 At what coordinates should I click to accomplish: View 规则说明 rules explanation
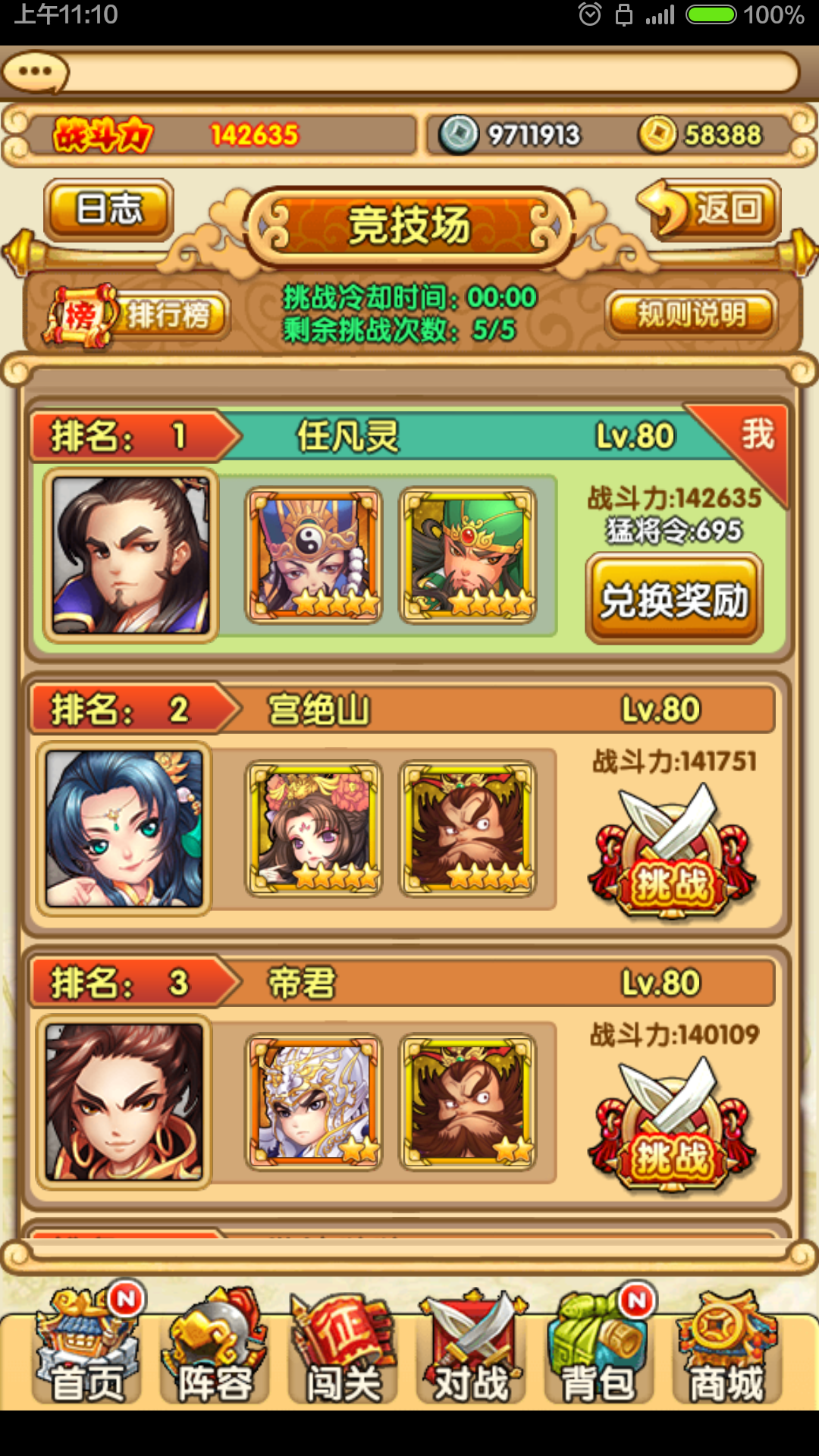tap(690, 314)
